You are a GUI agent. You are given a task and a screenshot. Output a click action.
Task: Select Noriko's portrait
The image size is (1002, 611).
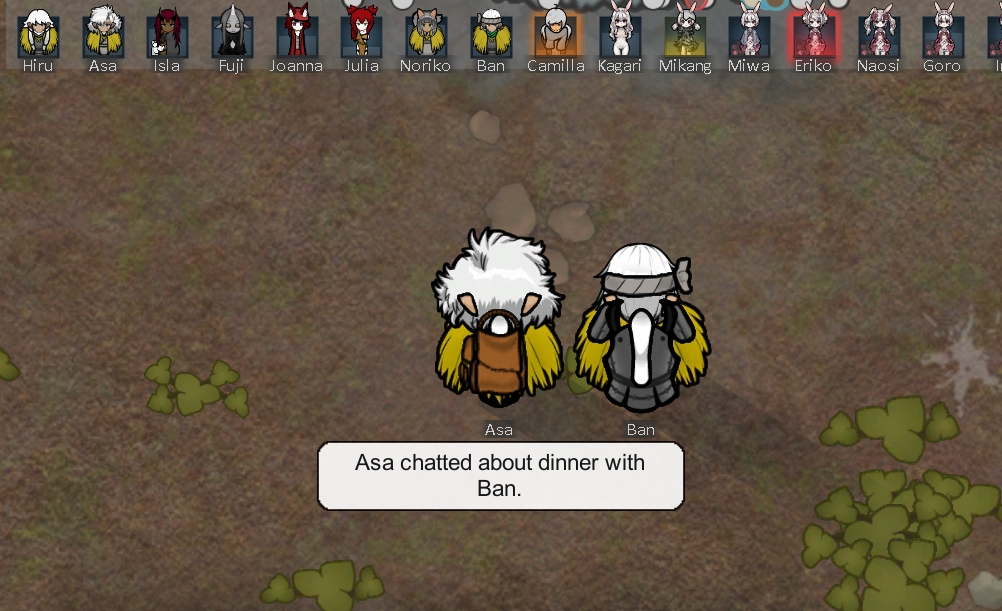point(426,34)
